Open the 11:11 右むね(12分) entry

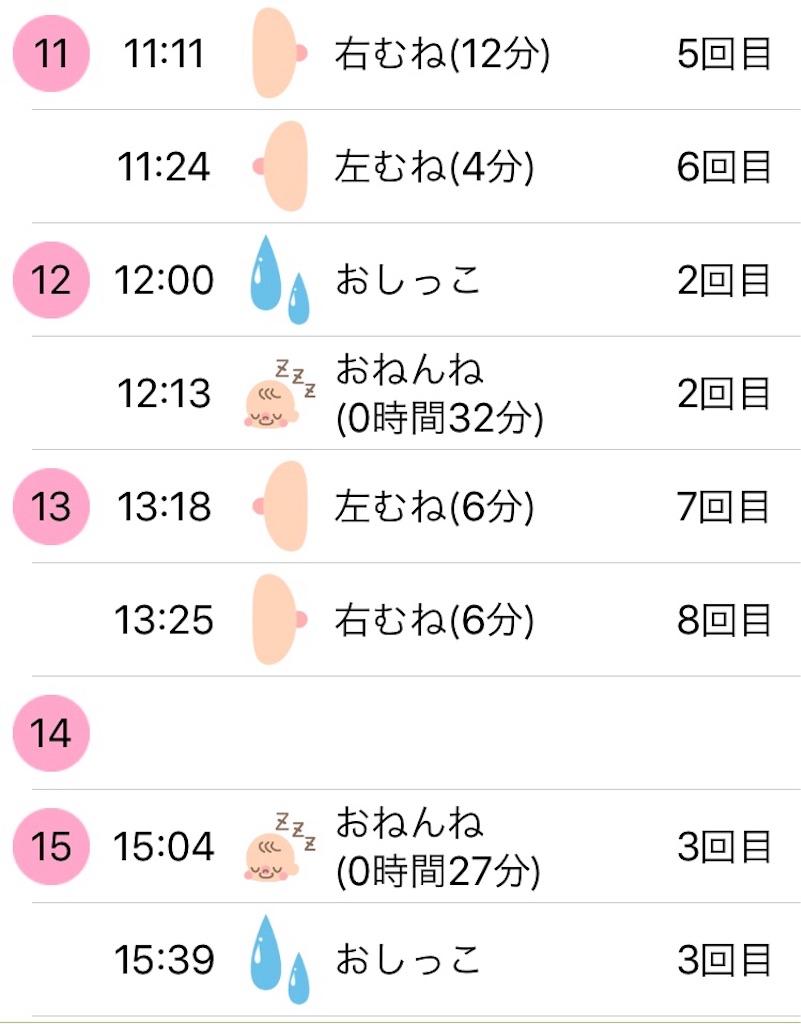click(440, 55)
